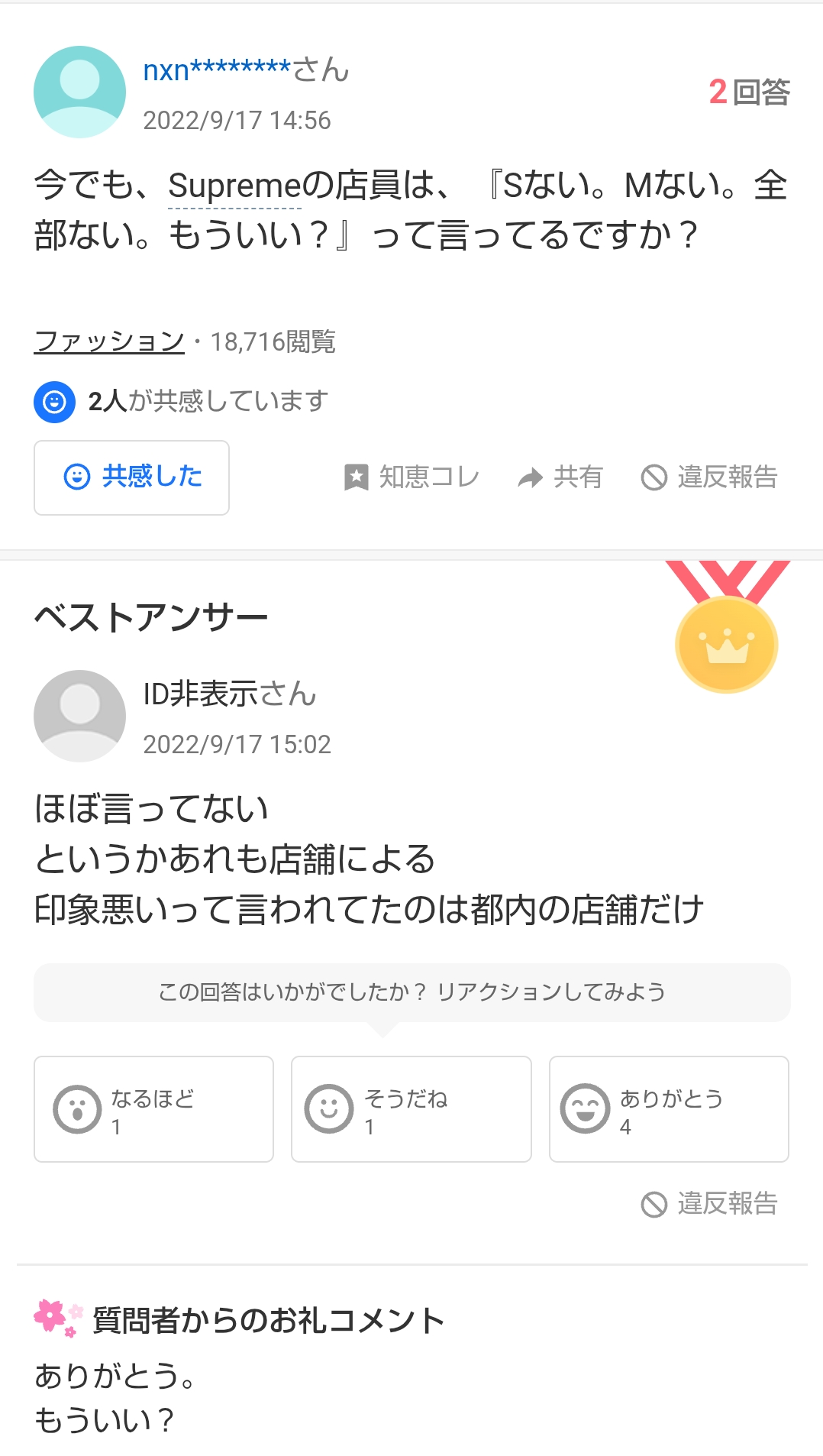React ありがとう to the best answer
Viewport: 823px width, 1456px height.
tap(669, 1109)
